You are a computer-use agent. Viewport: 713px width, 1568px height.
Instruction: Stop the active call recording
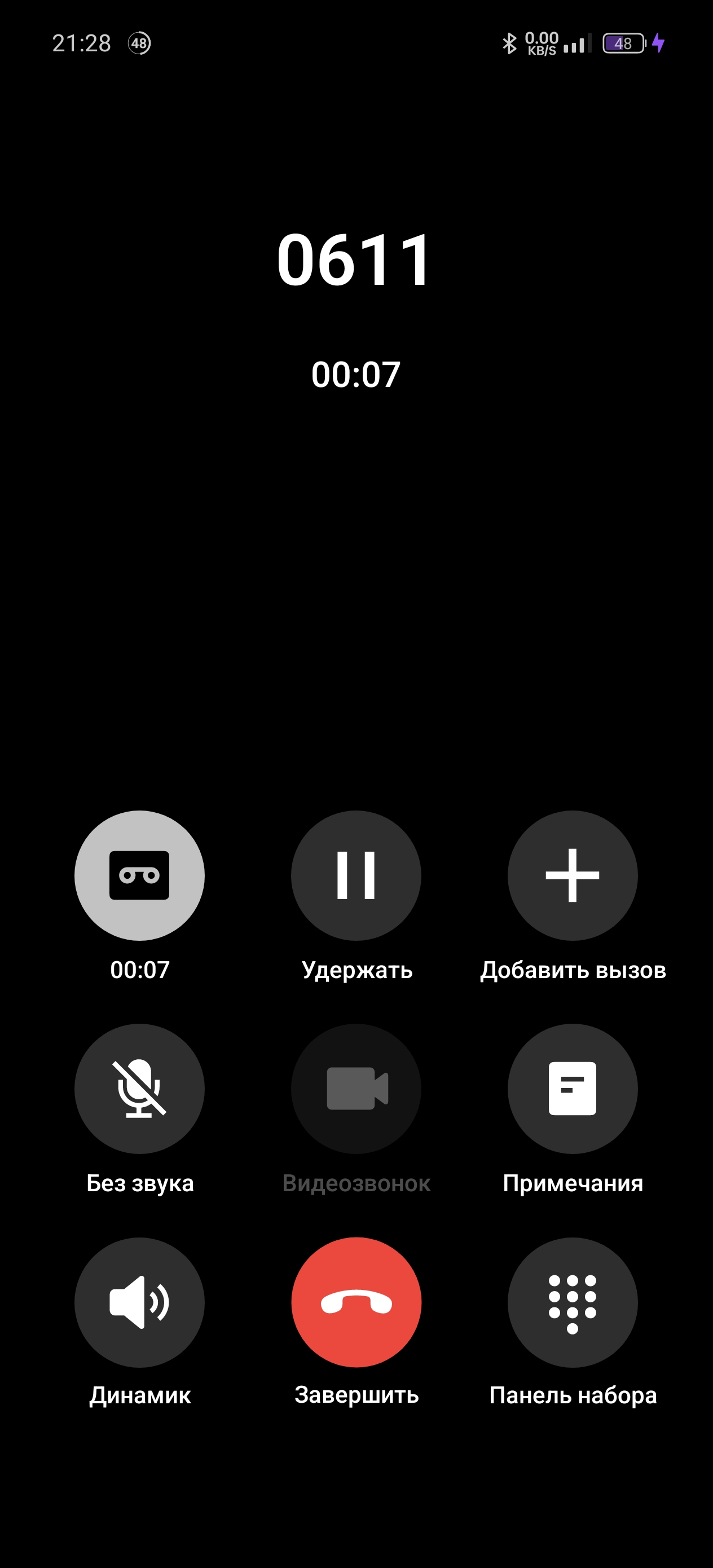(x=139, y=875)
